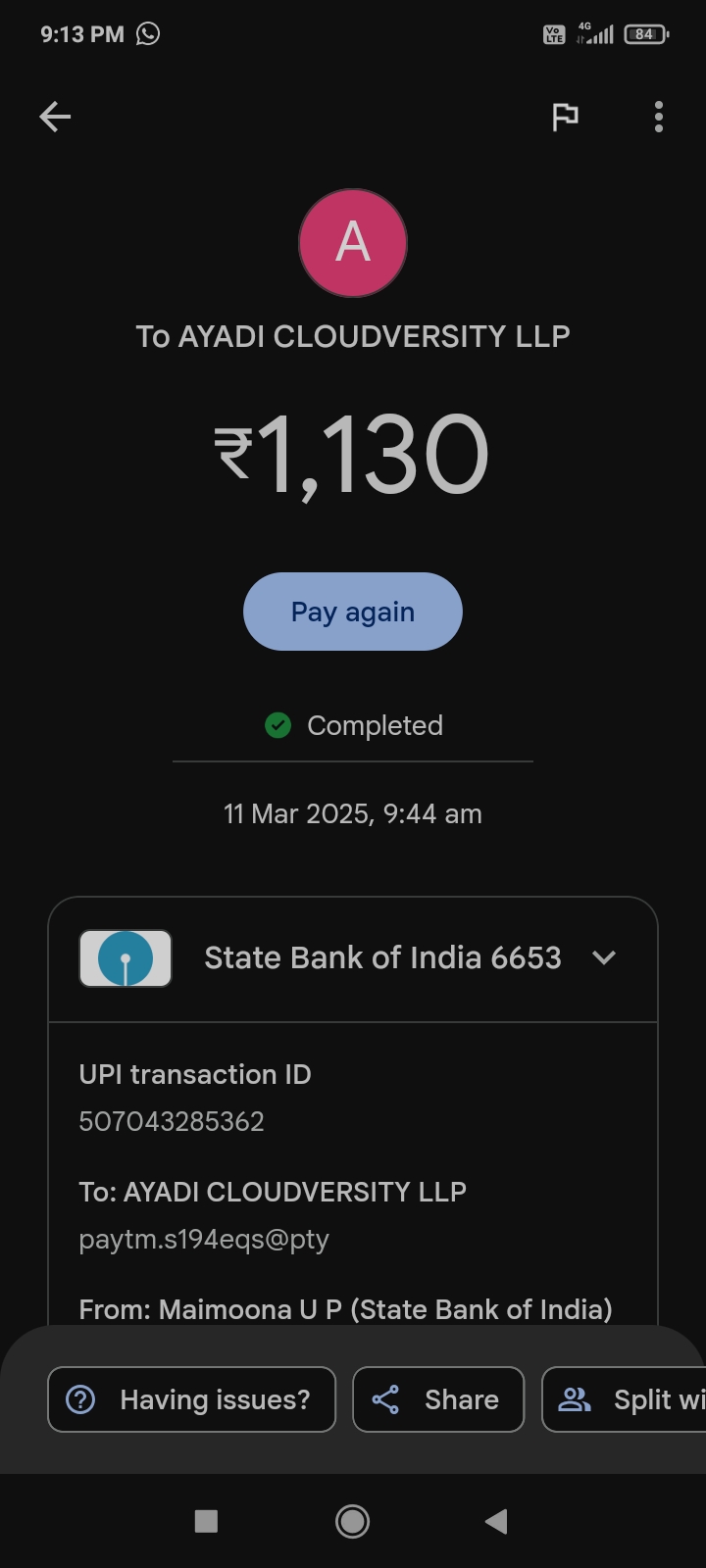This screenshot has height=1568, width=706.
Task: Open the three-dot overflow menu
Action: click(659, 118)
